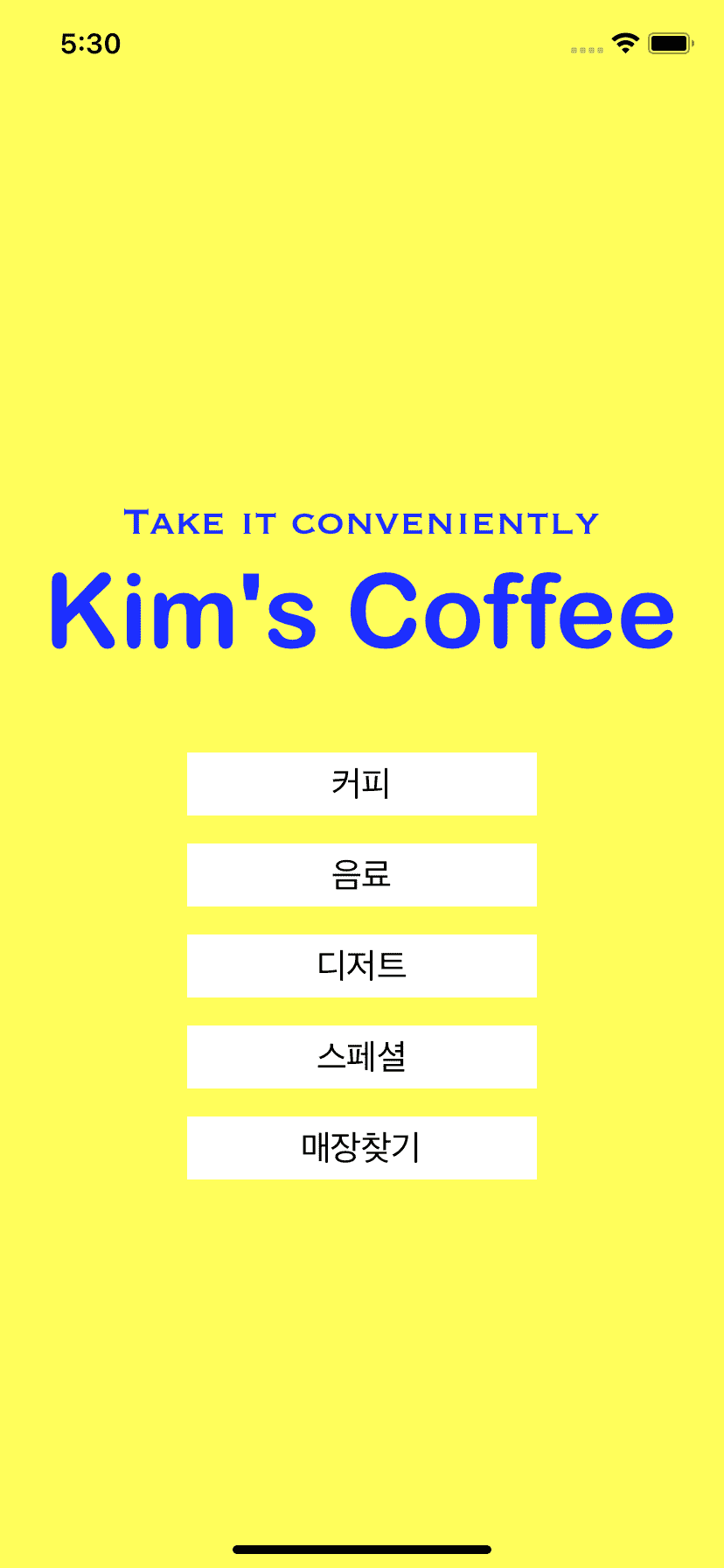Select the 음료 beverages button
This screenshot has height=1568, width=724.
point(361,874)
